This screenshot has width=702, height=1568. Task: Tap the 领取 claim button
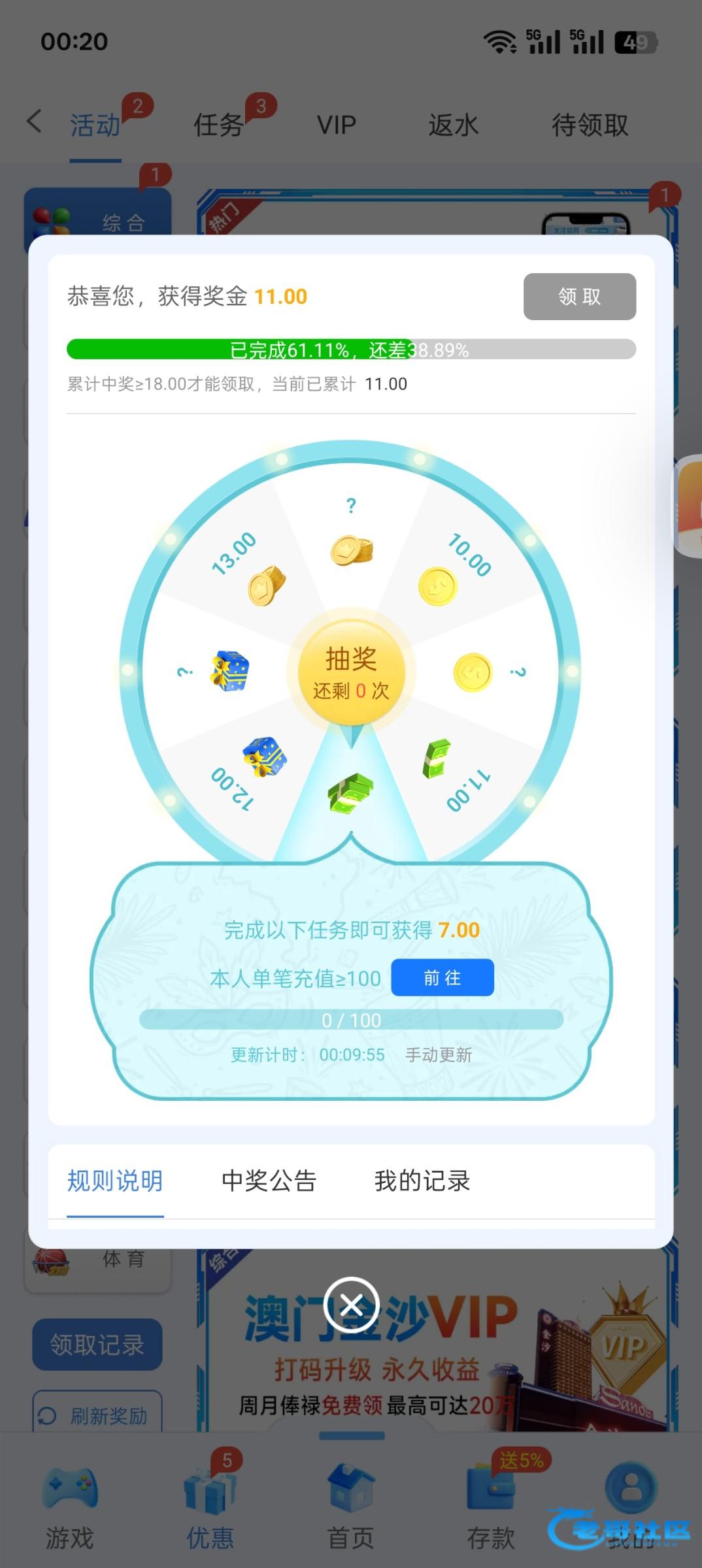(x=579, y=297)
